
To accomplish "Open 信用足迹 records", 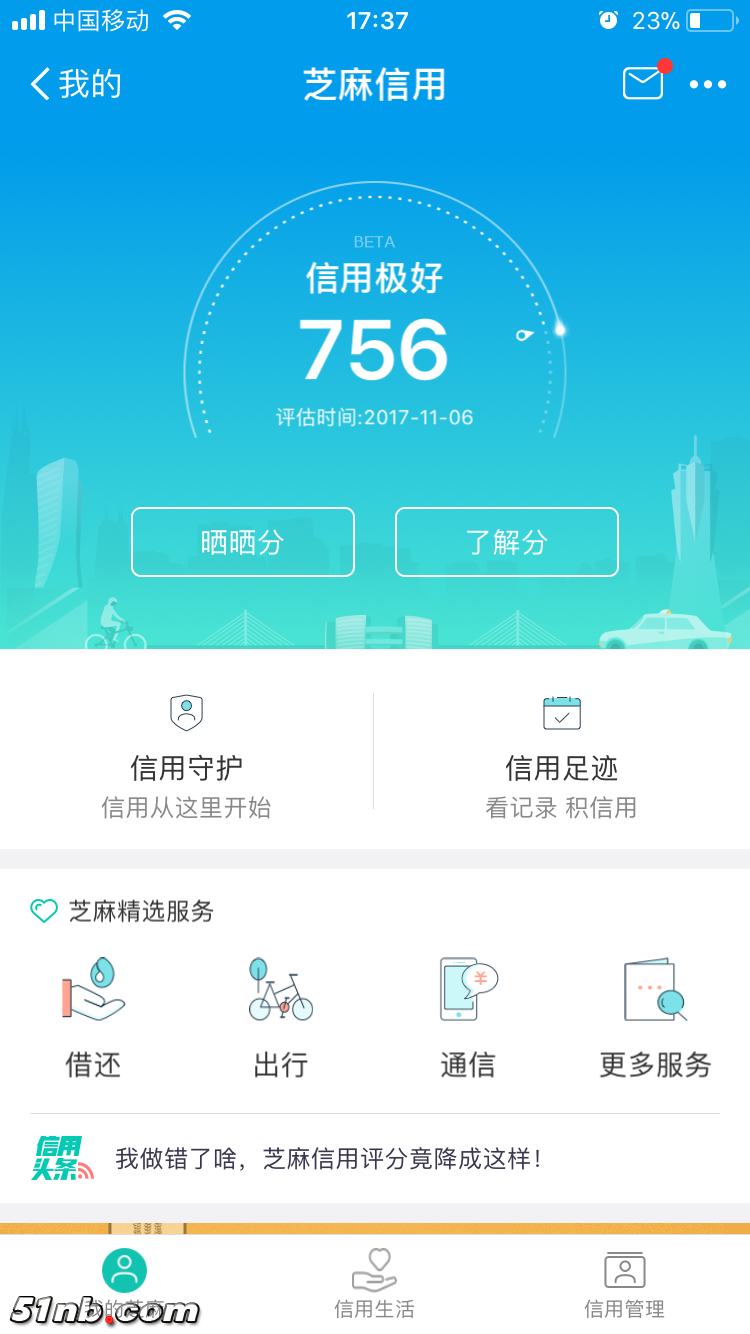I will (561, 755).
